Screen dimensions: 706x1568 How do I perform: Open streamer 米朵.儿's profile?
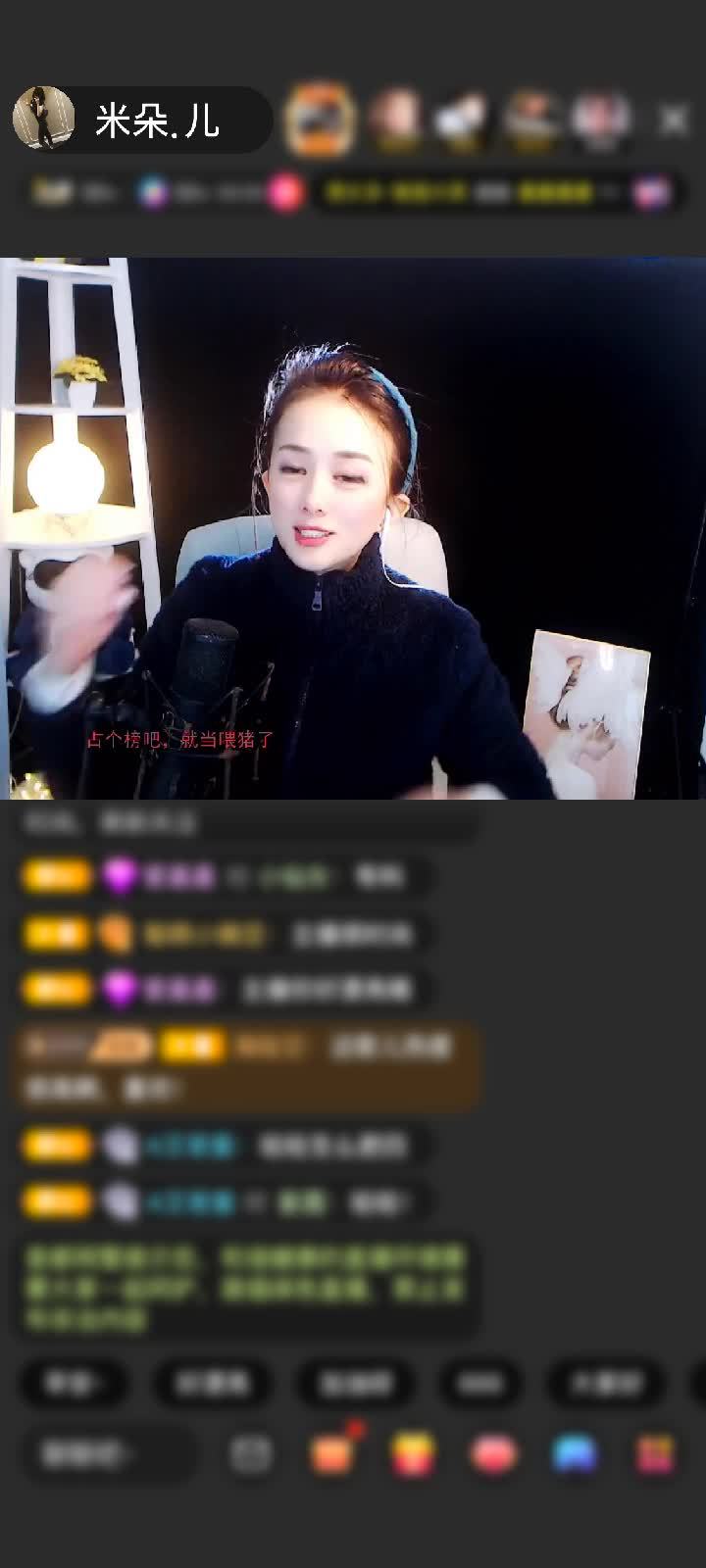click(44, 120)
